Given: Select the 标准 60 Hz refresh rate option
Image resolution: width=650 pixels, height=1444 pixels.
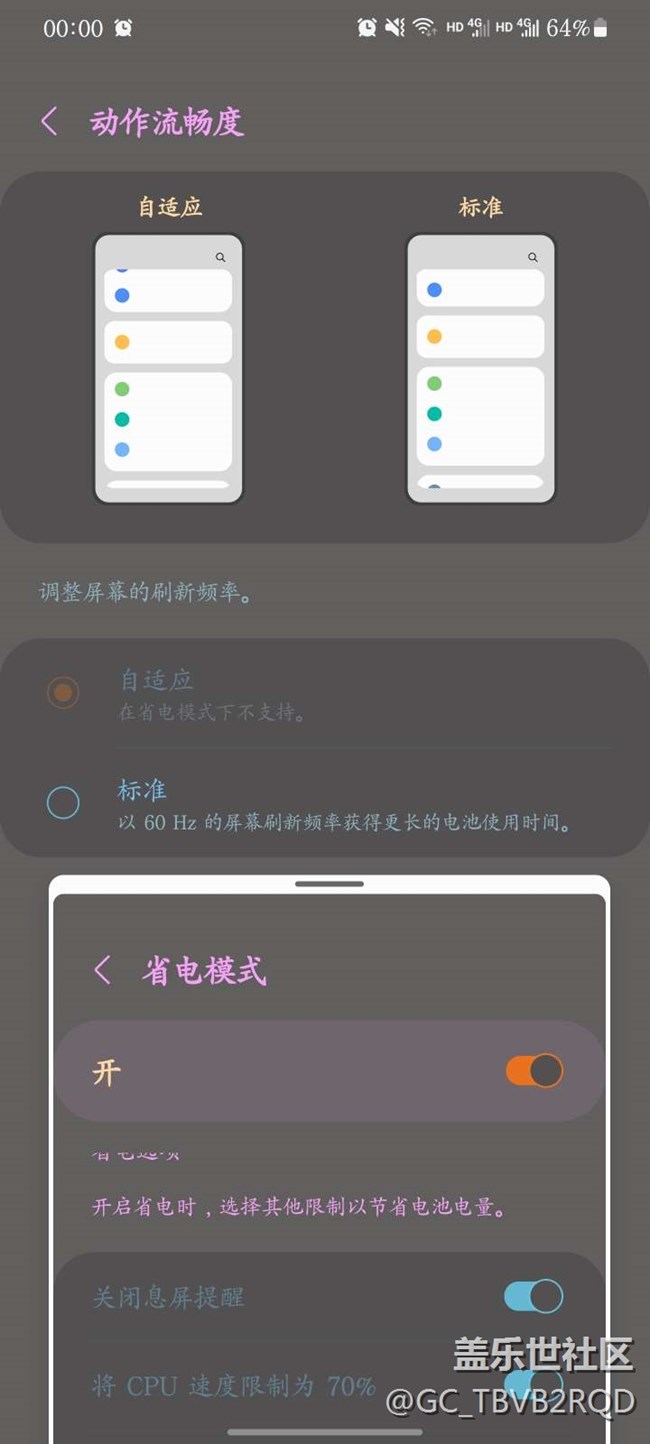Looking at the screenshot, I should pyautogui.click(x=63, y=802).
